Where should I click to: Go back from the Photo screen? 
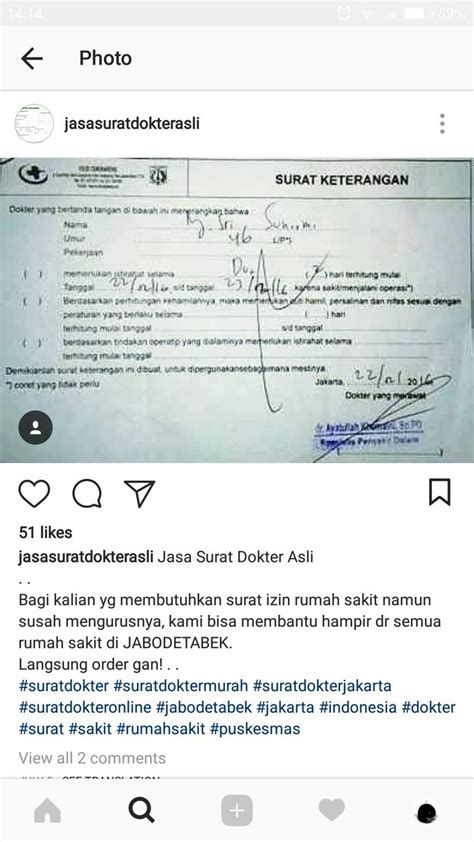click(x=32, y=59)
